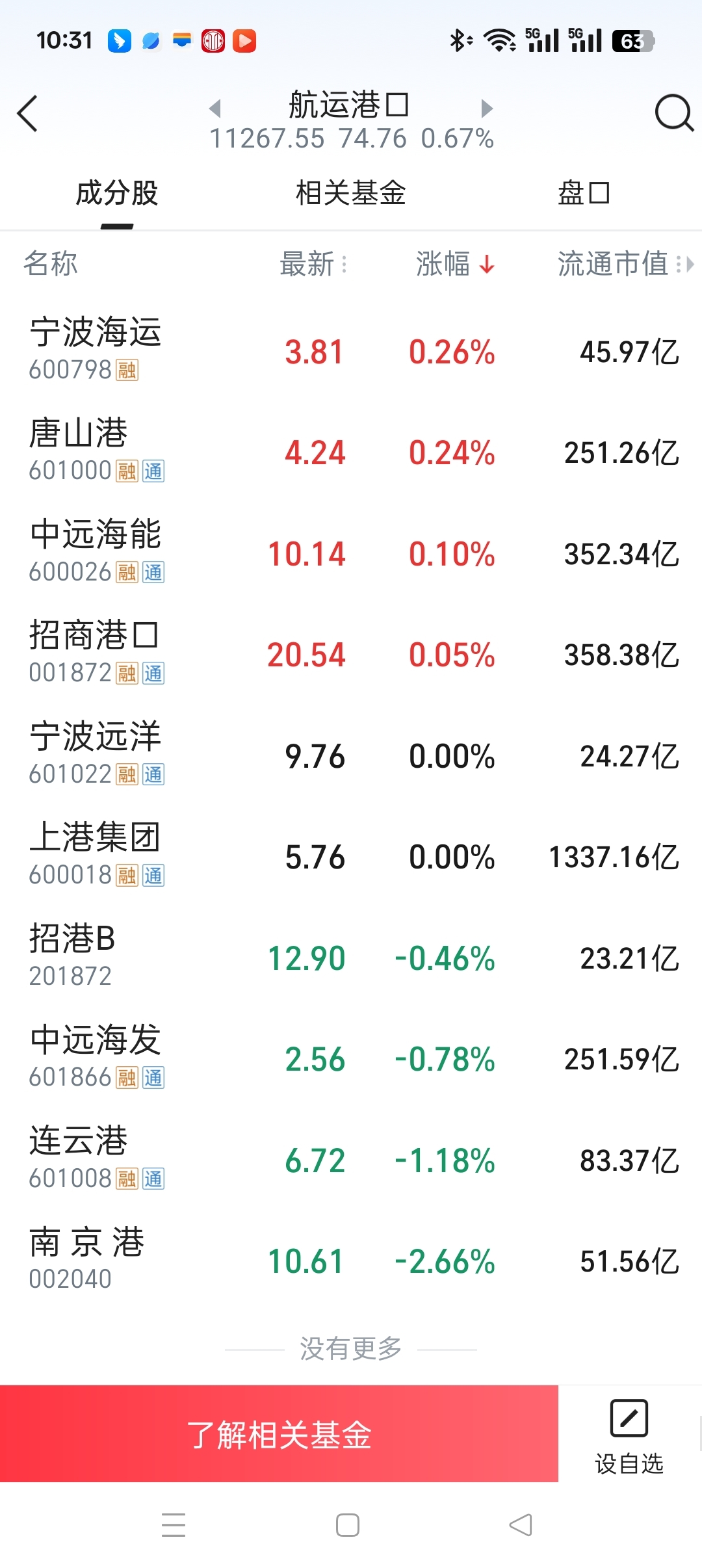
Task: Sort the list by 最新 price
Action: (x=313, y=264)
